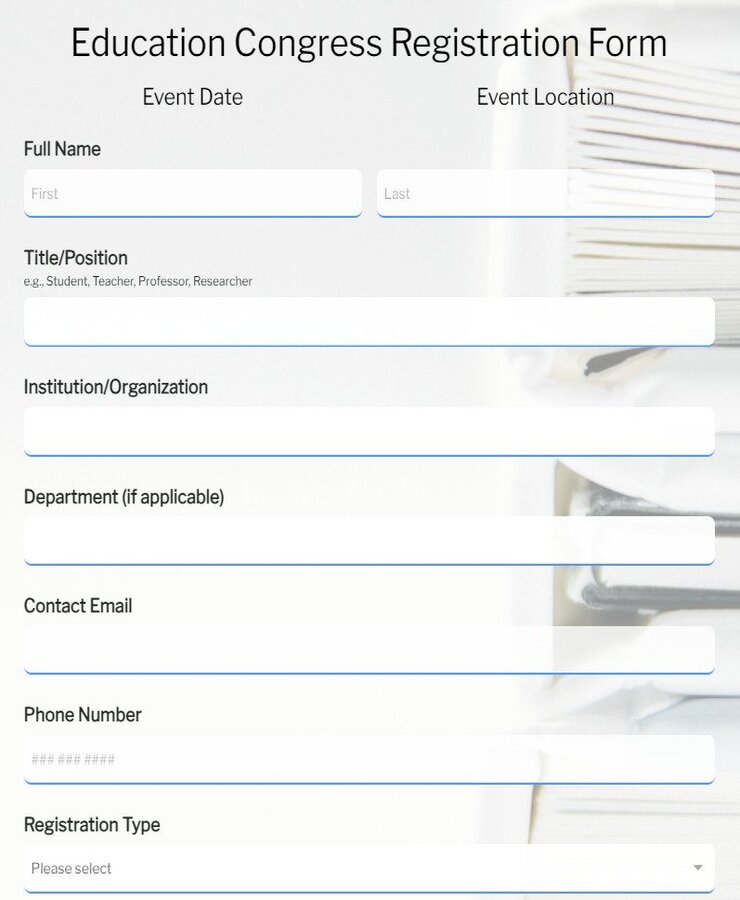Click the Contact Email label
Viewport: 740px width, 900px height.
pos(78,606)
